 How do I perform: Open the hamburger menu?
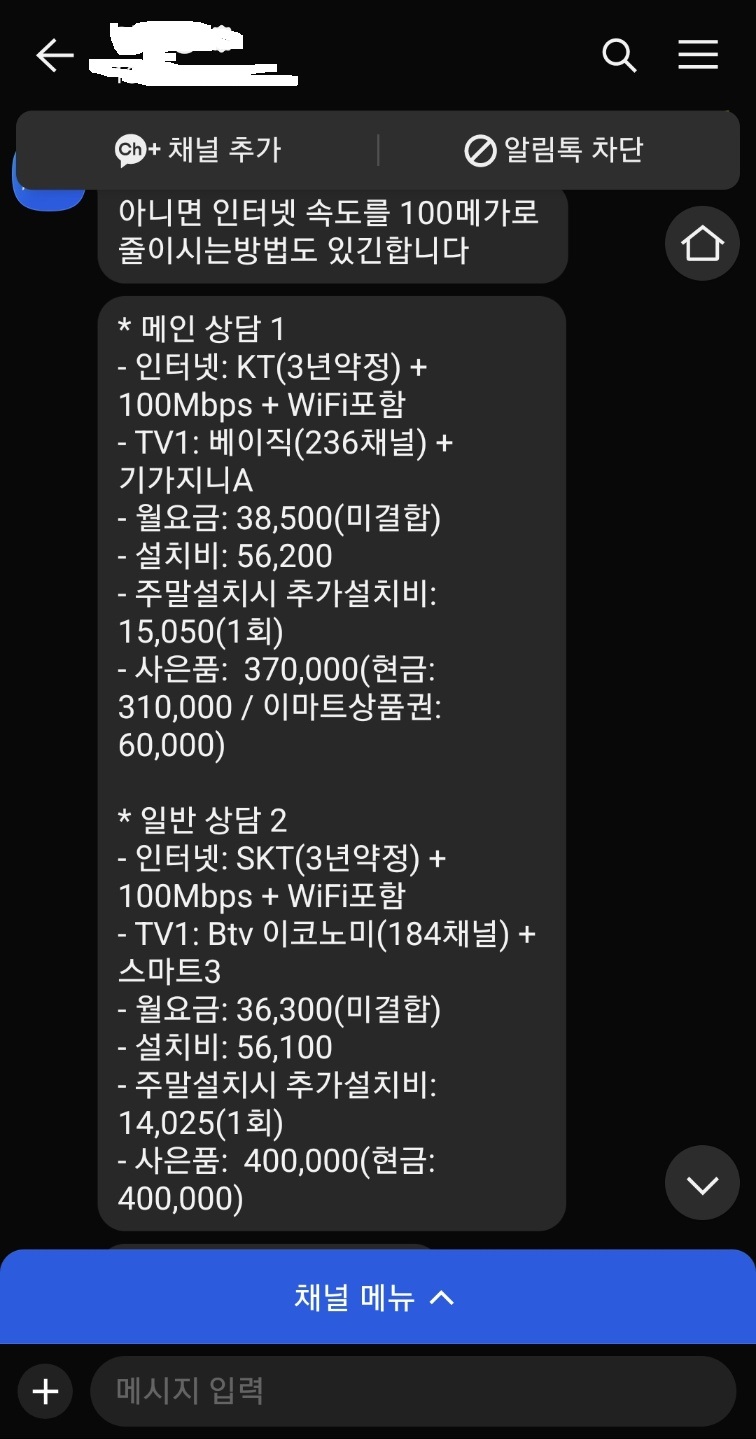[698, 55]
